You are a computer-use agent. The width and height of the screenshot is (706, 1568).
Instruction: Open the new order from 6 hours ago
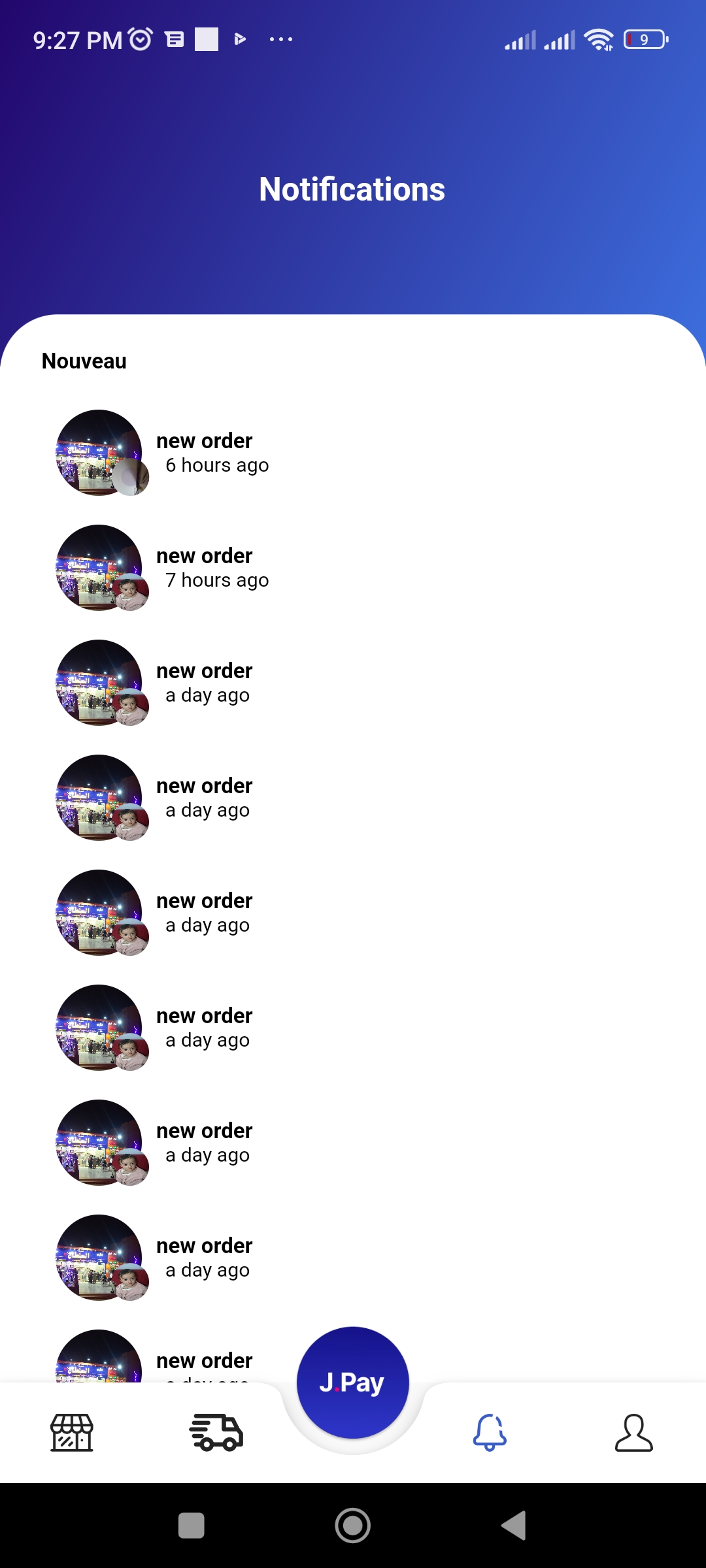353,453
